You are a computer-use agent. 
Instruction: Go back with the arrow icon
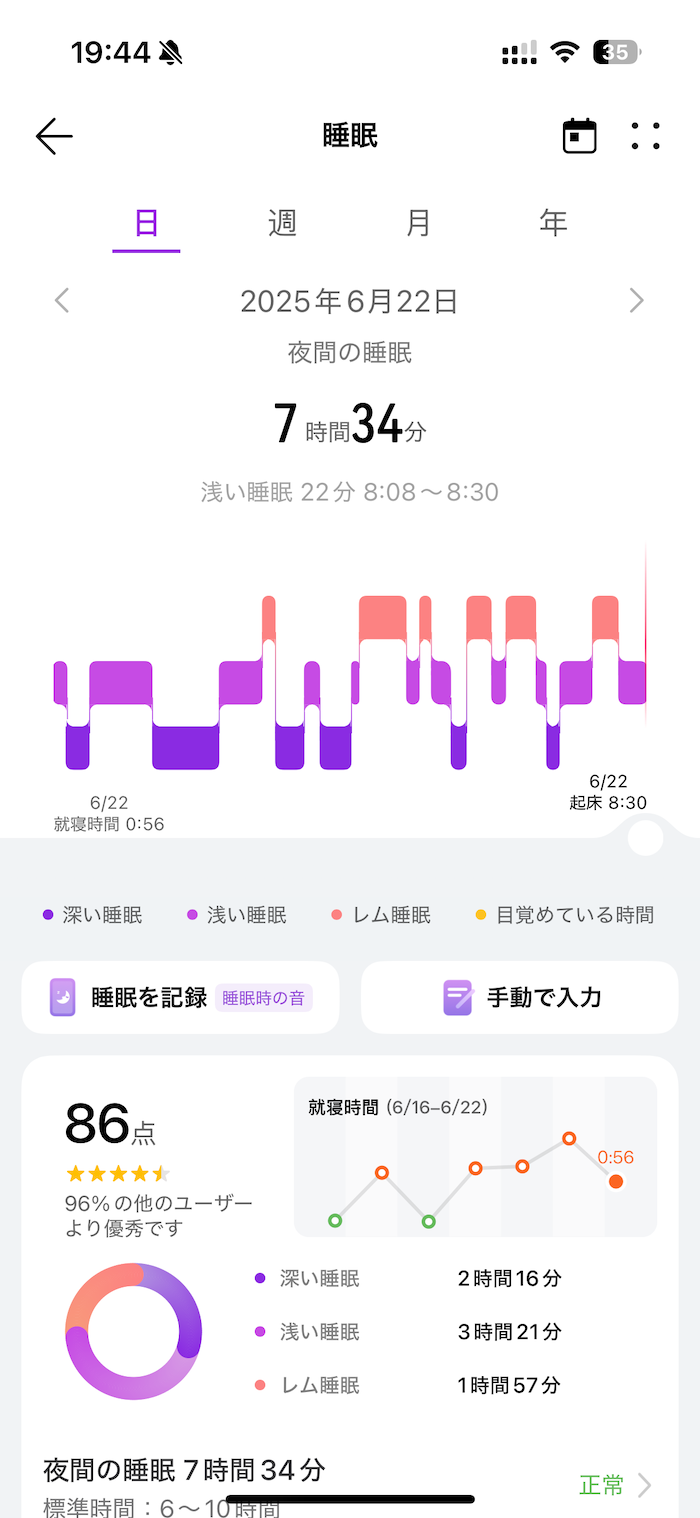tap(54, 136)
